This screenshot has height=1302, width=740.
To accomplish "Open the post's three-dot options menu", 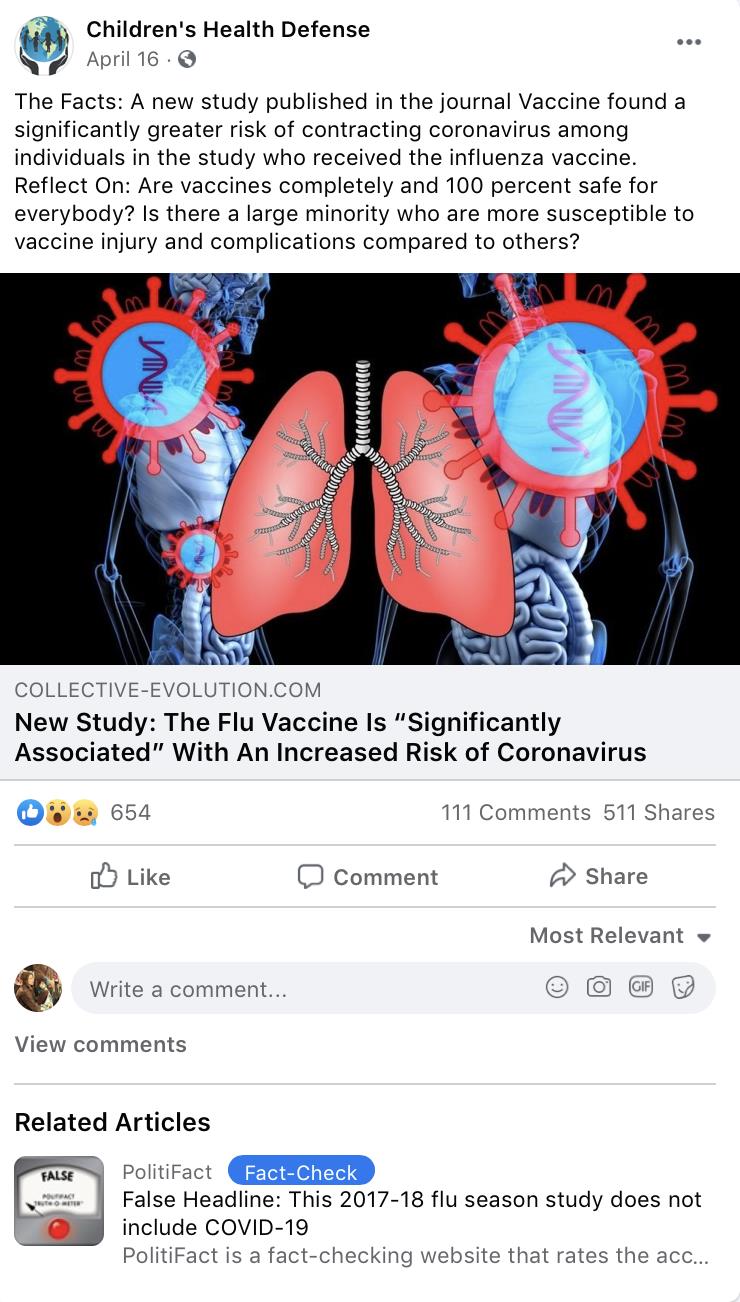I will [688, 42].
